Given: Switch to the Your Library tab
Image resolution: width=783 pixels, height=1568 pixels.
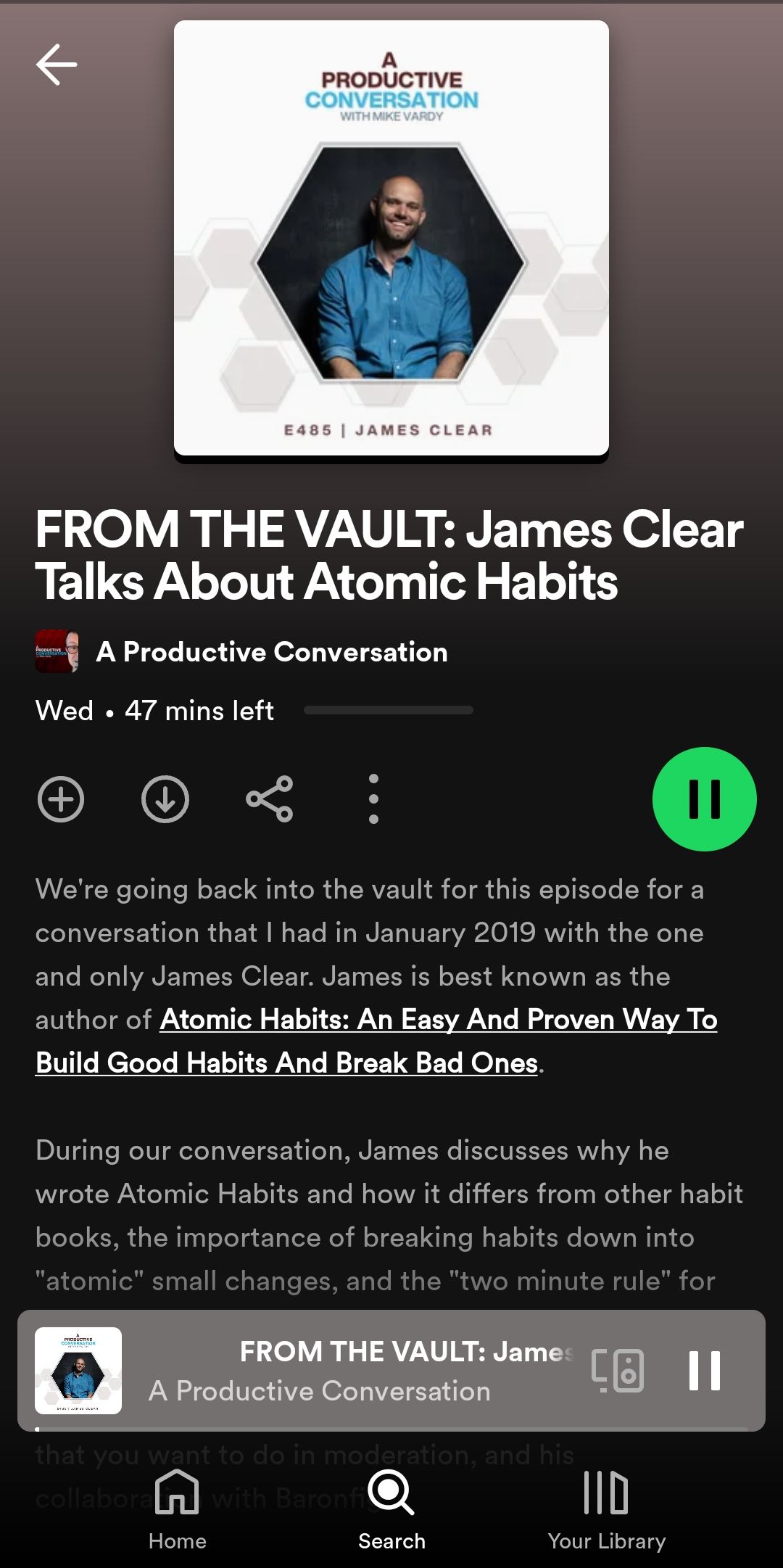Looking at the screenshot, I should click(x=606, y=1509).
